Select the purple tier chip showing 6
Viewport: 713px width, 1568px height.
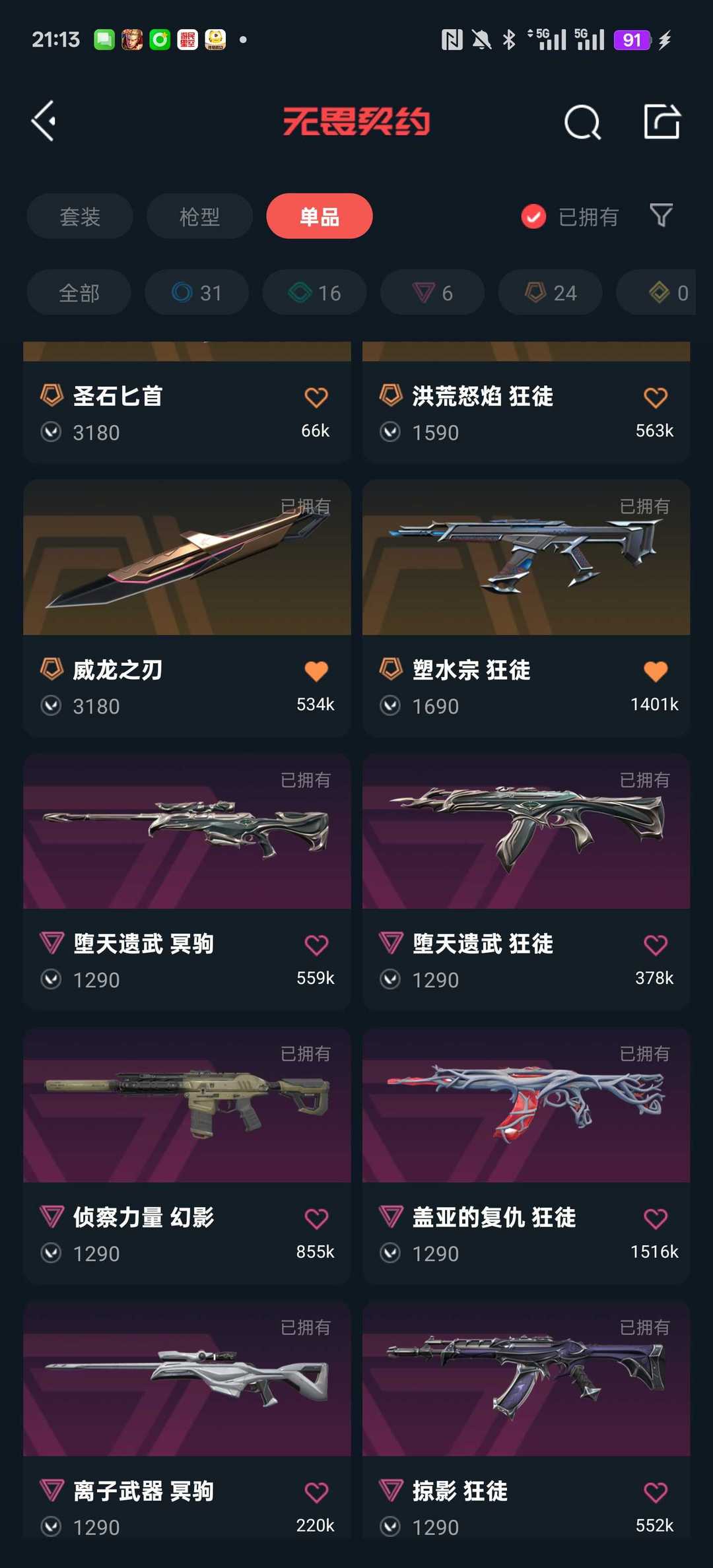pyautogui.click(x=432, y=292)
